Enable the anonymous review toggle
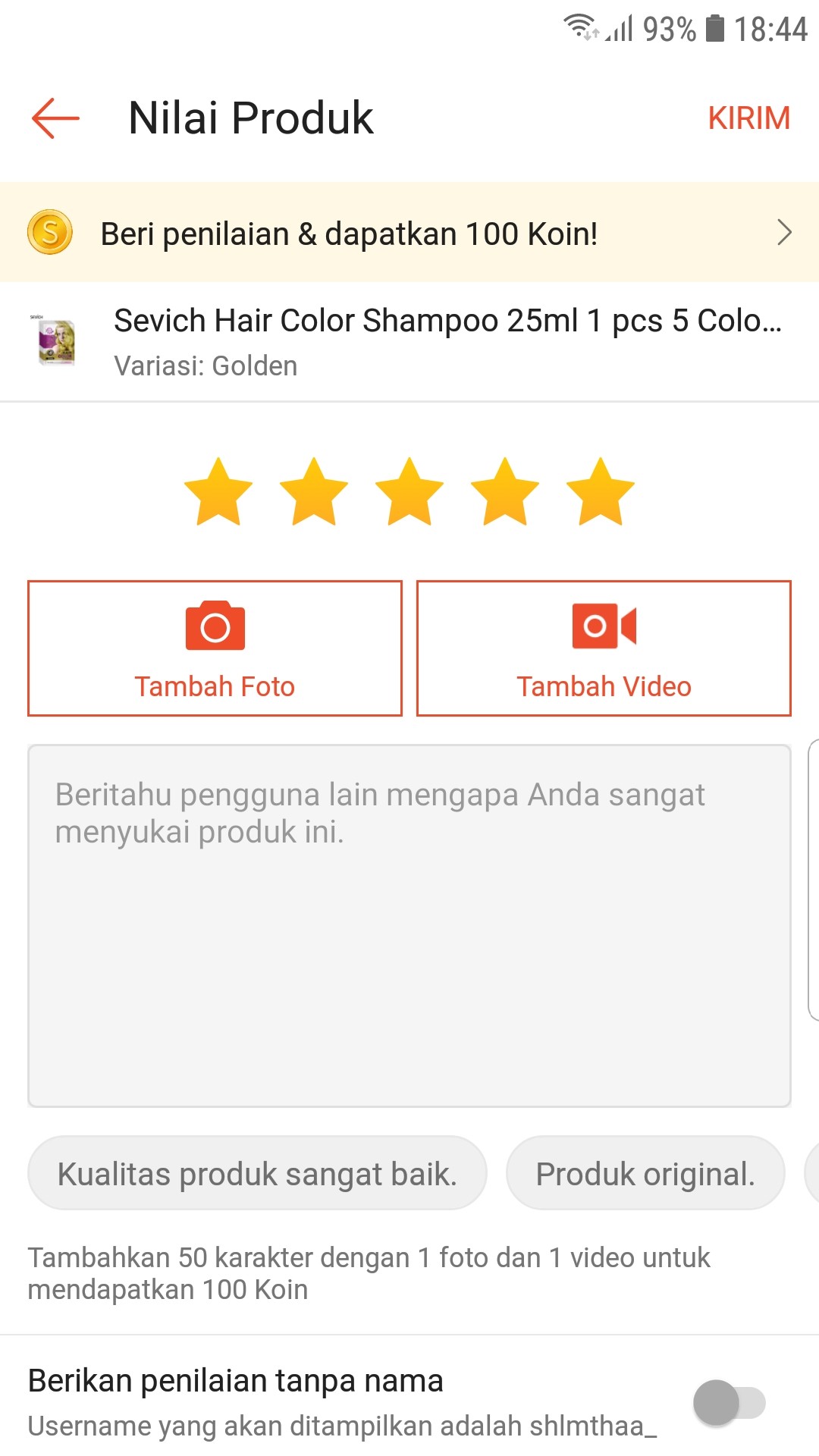Image resolution: width=819 pixels, height=1456 pixels. (729, 1403)
